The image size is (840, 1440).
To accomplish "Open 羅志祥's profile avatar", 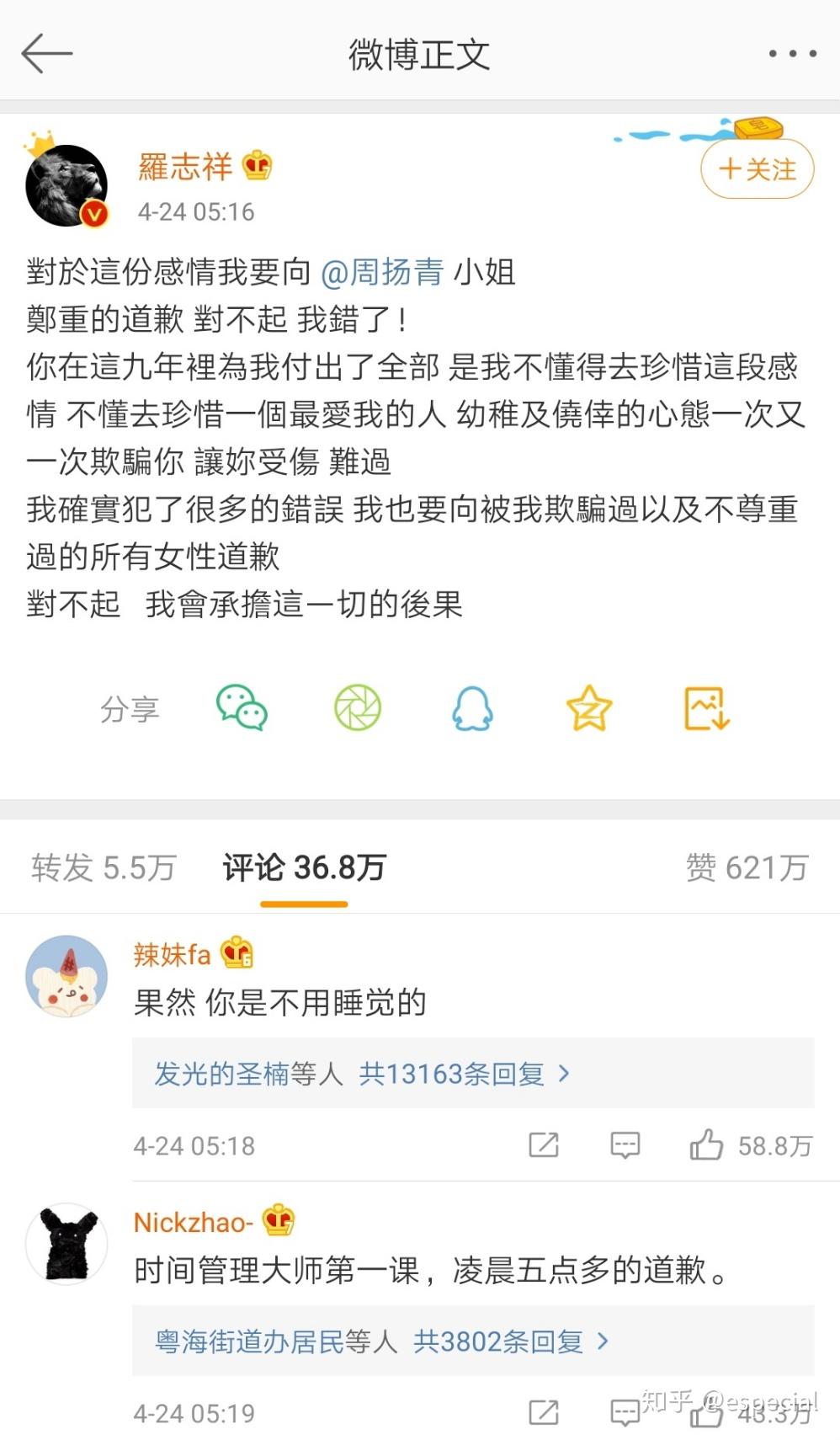I will click(66, 185).
